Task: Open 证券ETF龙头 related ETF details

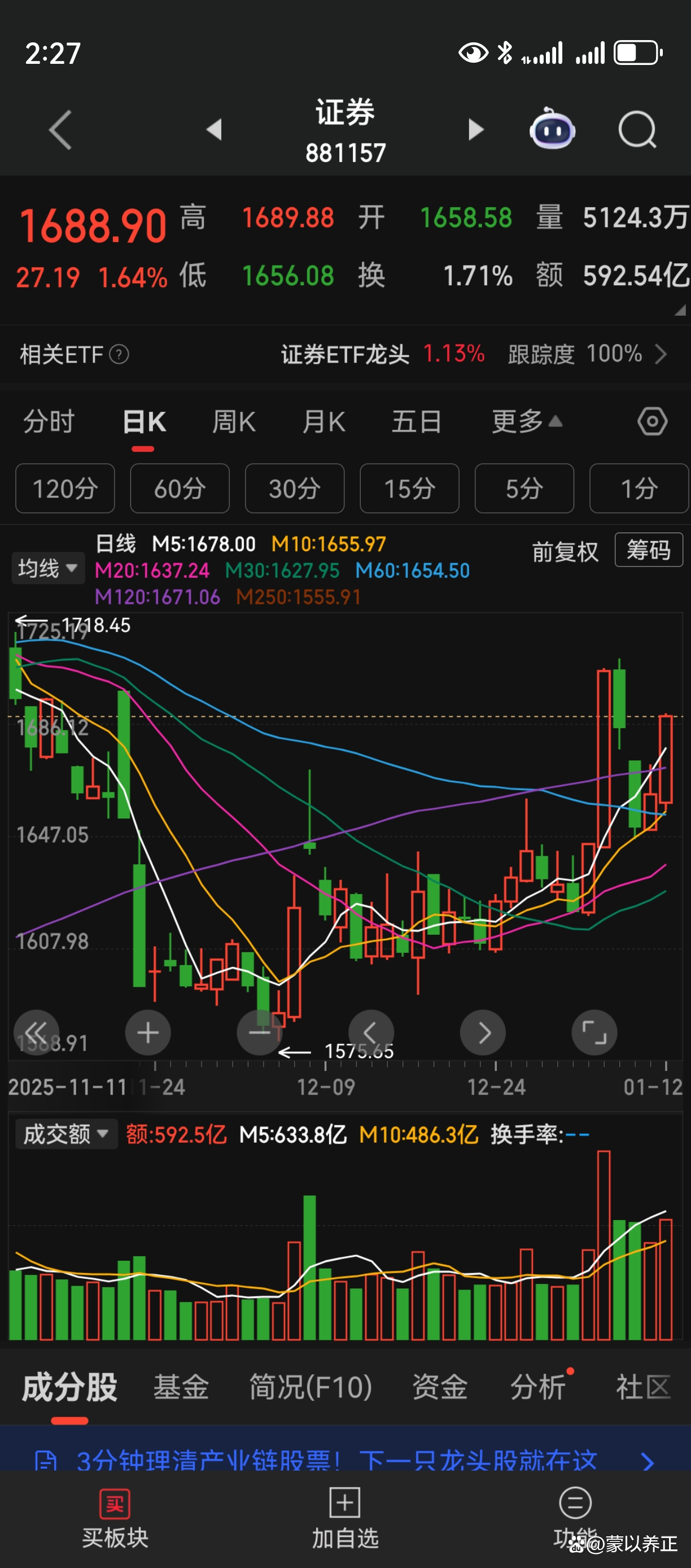Action: [x=347, y=354]
